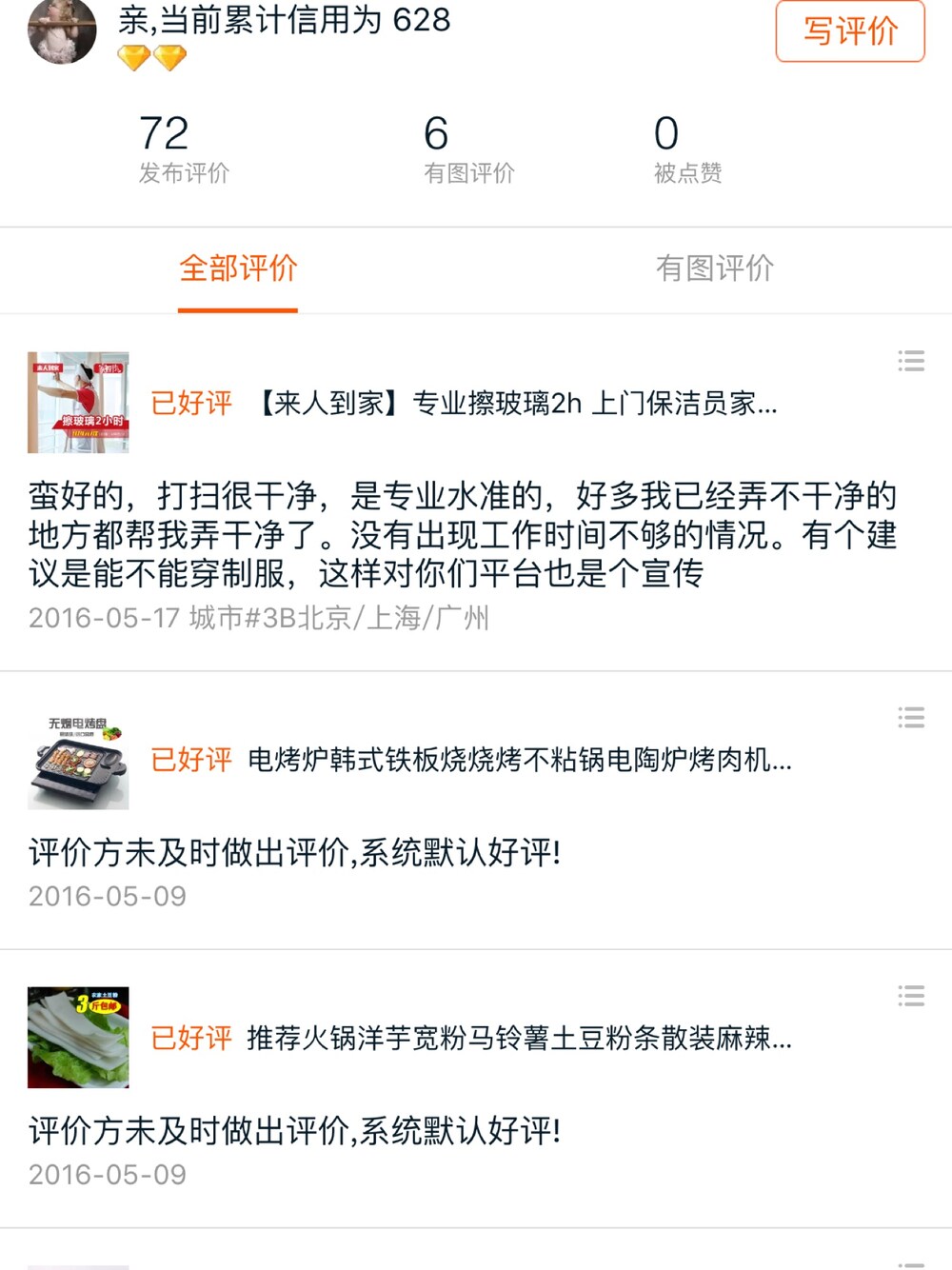Screen dimensions: 952x1270
Task: Select the 全部评价 tab
Action: [238, 268]
